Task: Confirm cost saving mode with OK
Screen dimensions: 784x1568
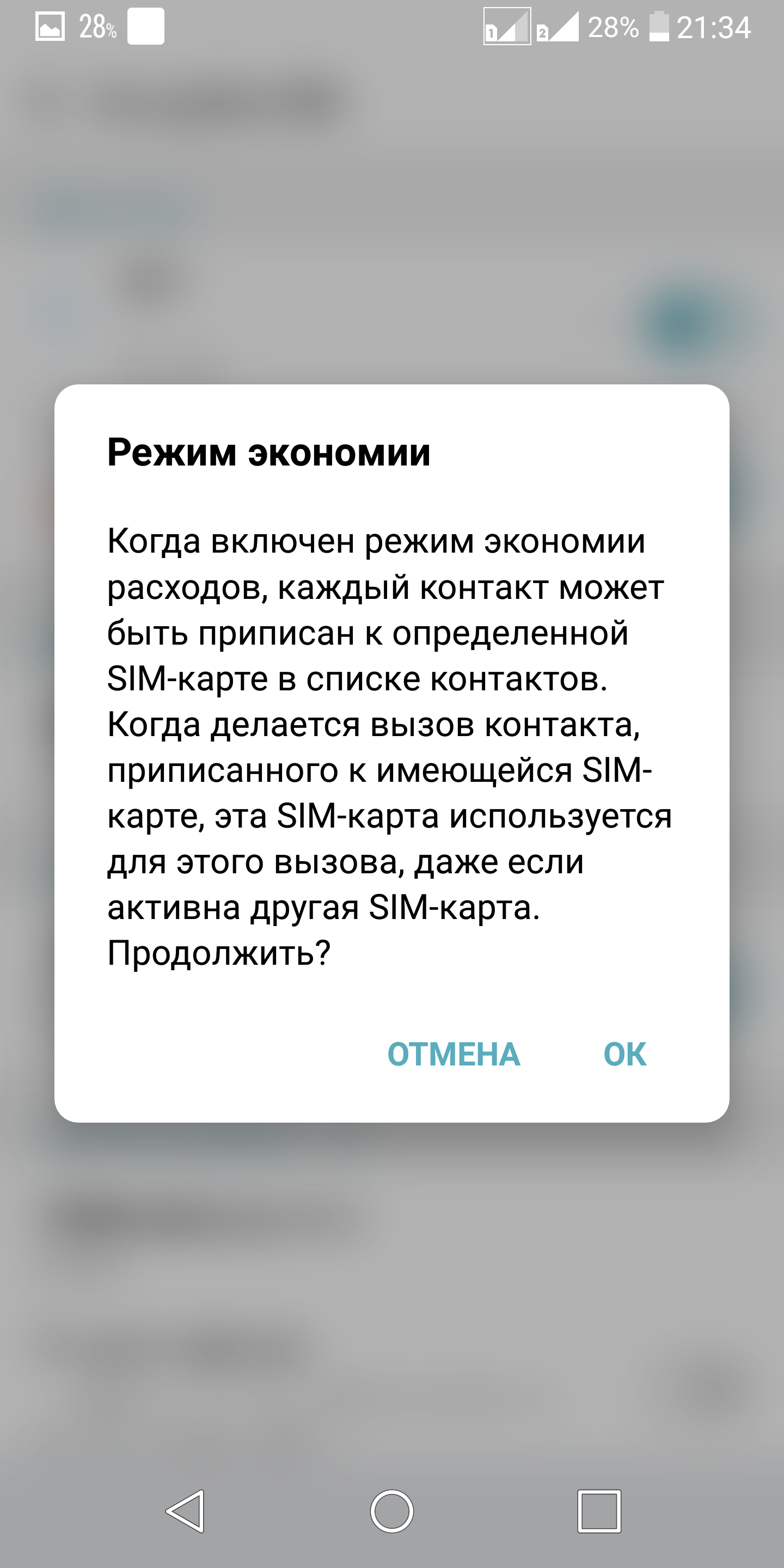Action: [624, 1054]
